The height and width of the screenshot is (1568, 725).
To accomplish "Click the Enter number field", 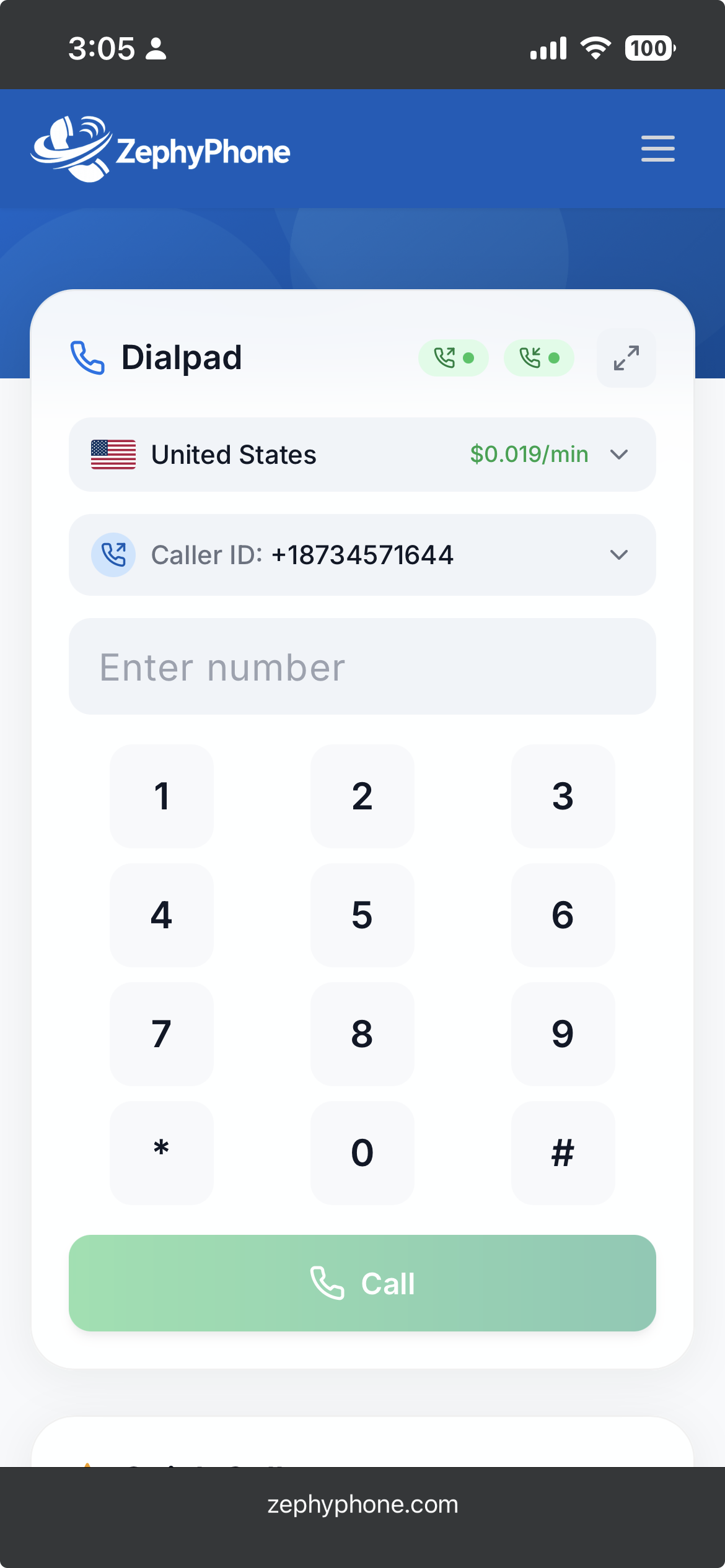I will (362, 666).
